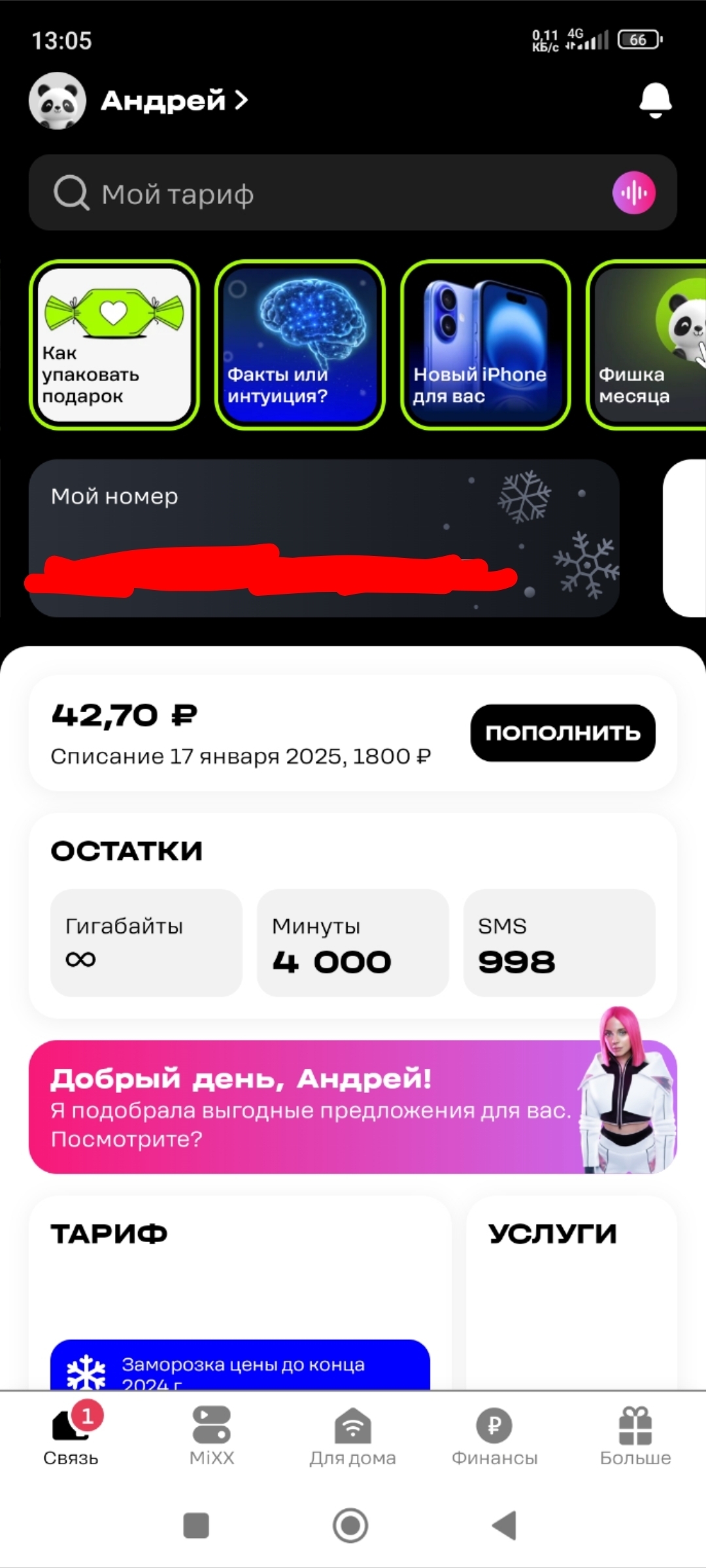
Task: Open the «Услуги» card
Action: (x=571, y=1281)
